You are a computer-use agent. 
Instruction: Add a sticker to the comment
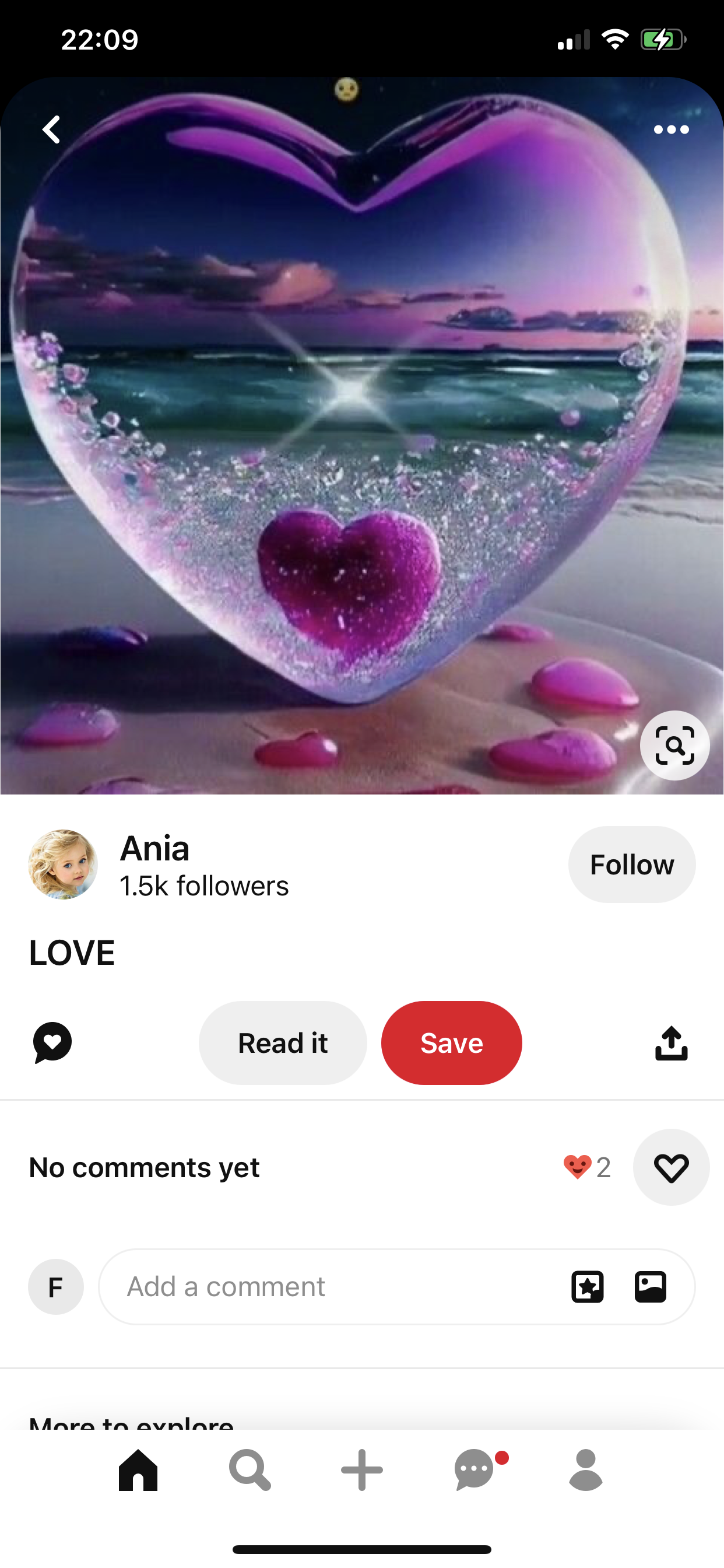pyautogui.click(x=587, y=1287)
